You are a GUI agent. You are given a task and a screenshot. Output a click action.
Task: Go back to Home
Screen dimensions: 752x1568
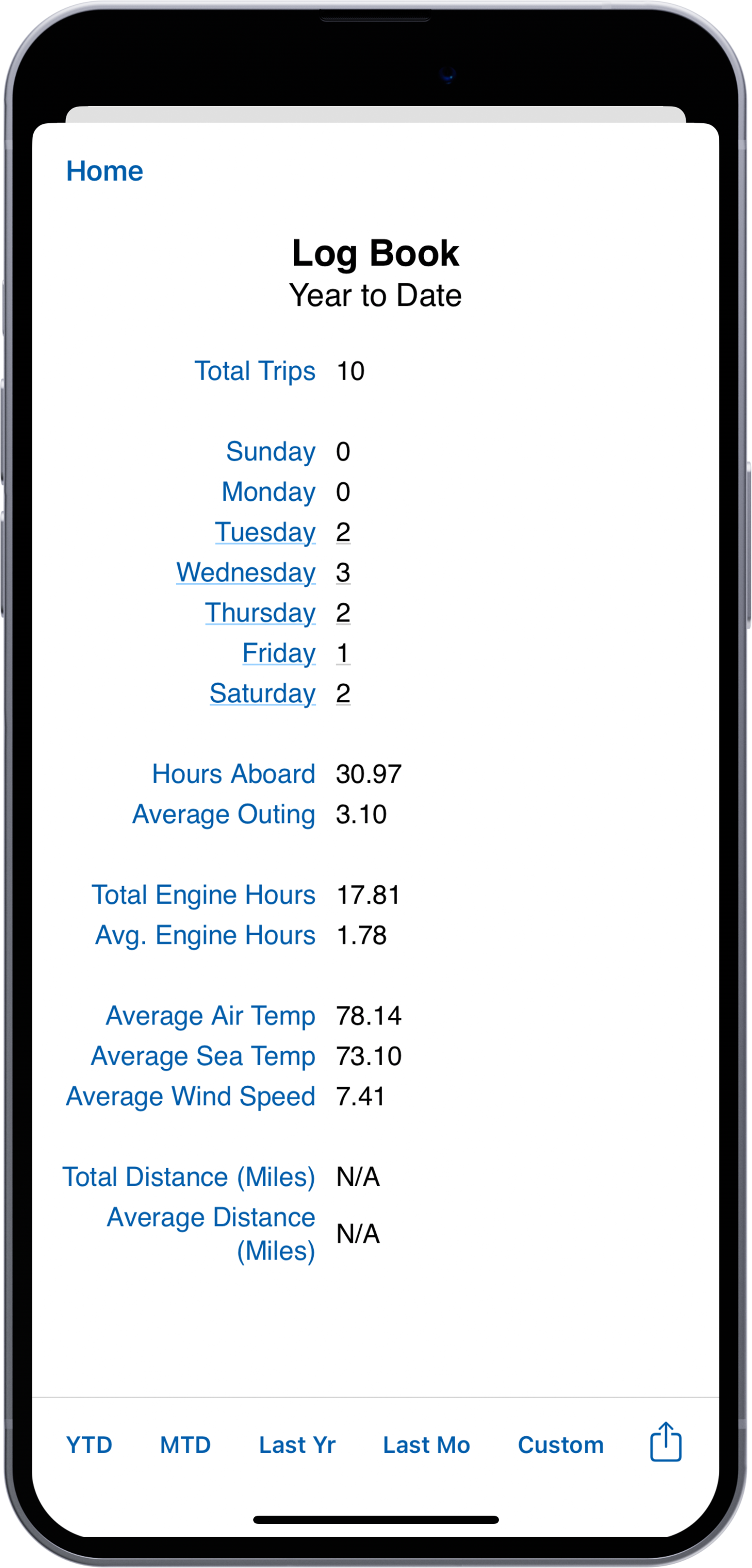pos(105,171)
